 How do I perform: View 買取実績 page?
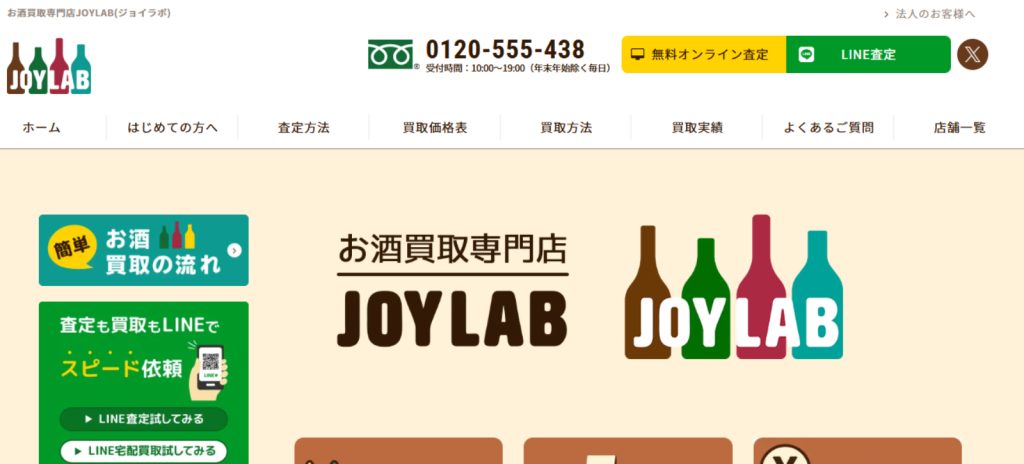pyautogui.click(x=697, y=127)
